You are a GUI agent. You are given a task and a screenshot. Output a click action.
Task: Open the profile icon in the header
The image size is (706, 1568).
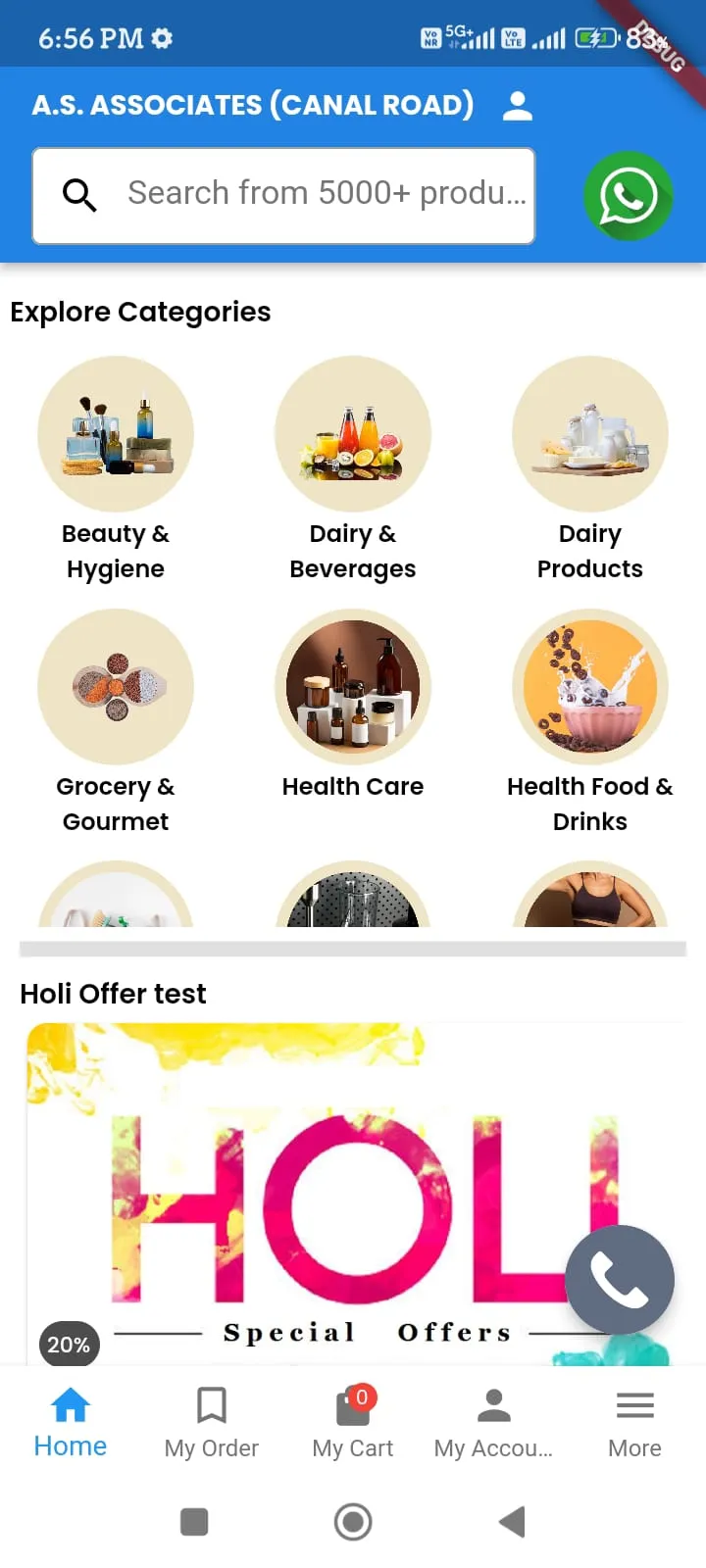pos(517,106)
